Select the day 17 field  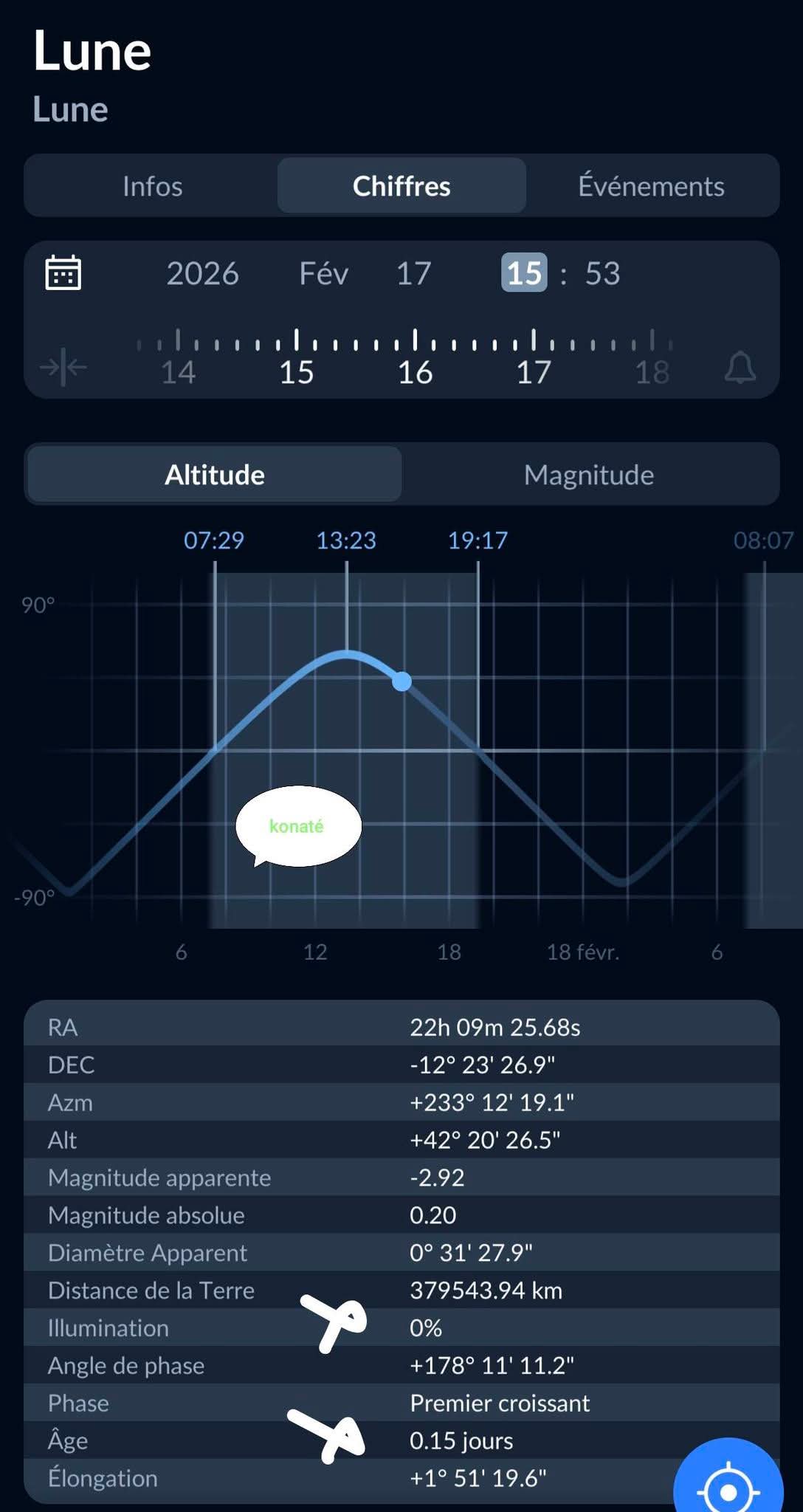(413, 274)
